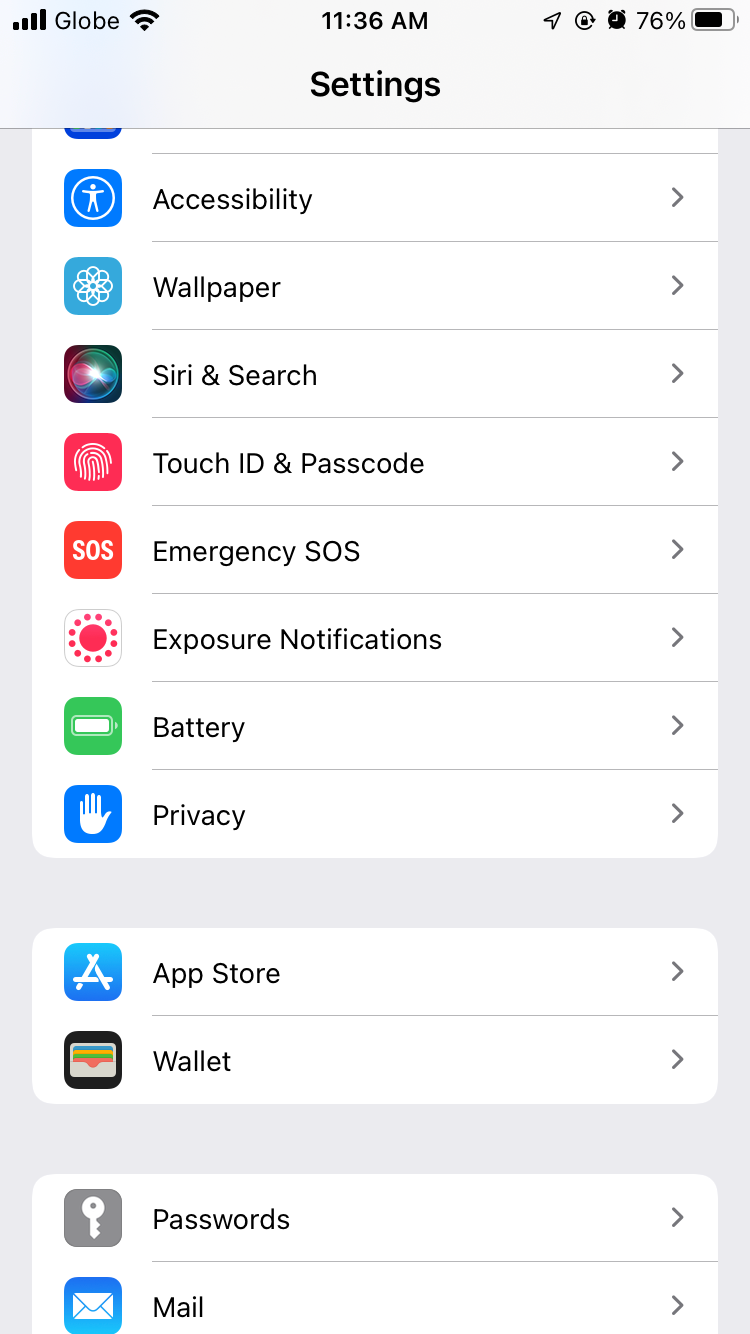
Task: Open Touch ID & Passcode settings
Action: [375, 462]
